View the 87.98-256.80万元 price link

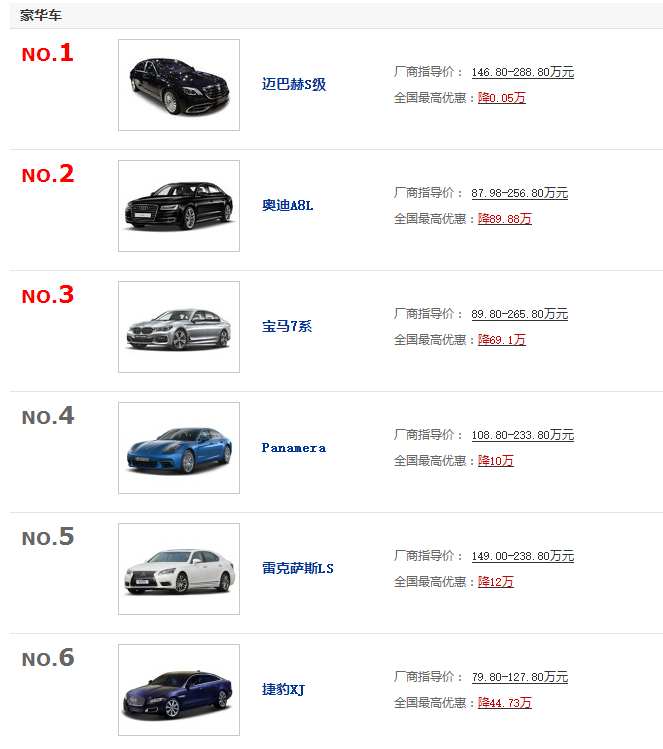[519, 193]
